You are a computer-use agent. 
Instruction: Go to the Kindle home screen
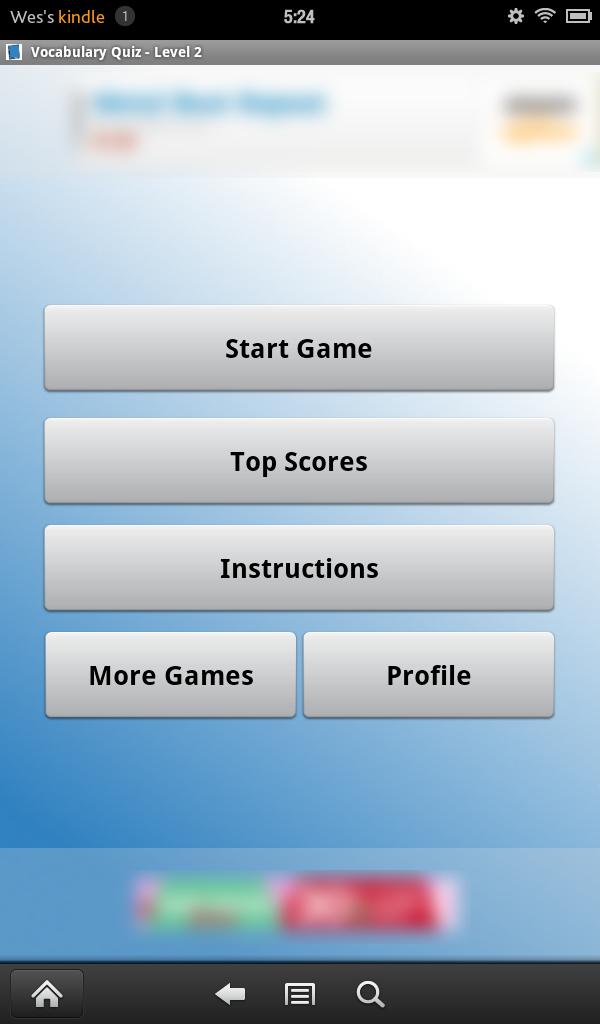tap(47, 993)
